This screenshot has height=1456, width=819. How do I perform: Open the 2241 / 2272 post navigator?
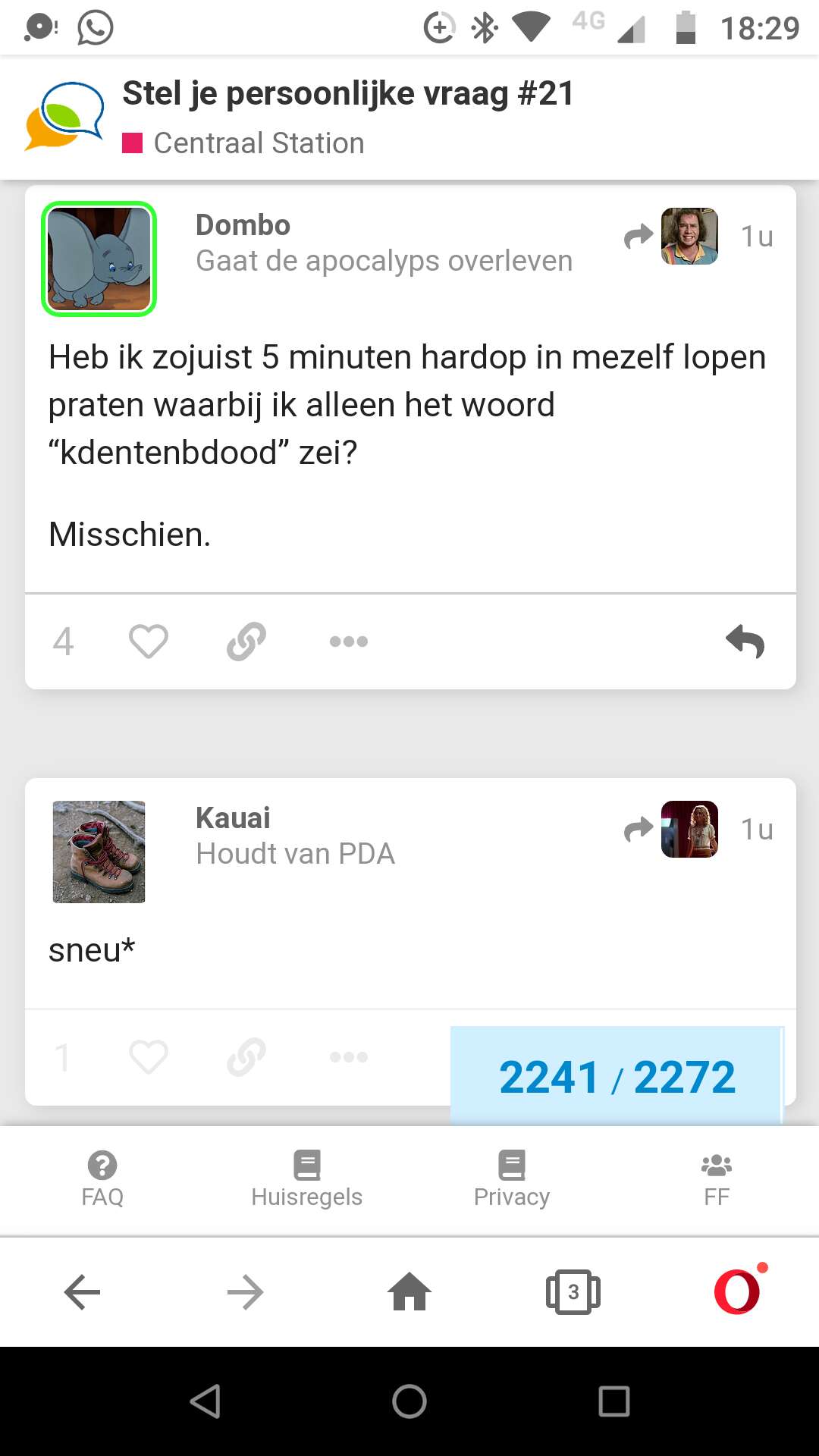coord(617,1076)
